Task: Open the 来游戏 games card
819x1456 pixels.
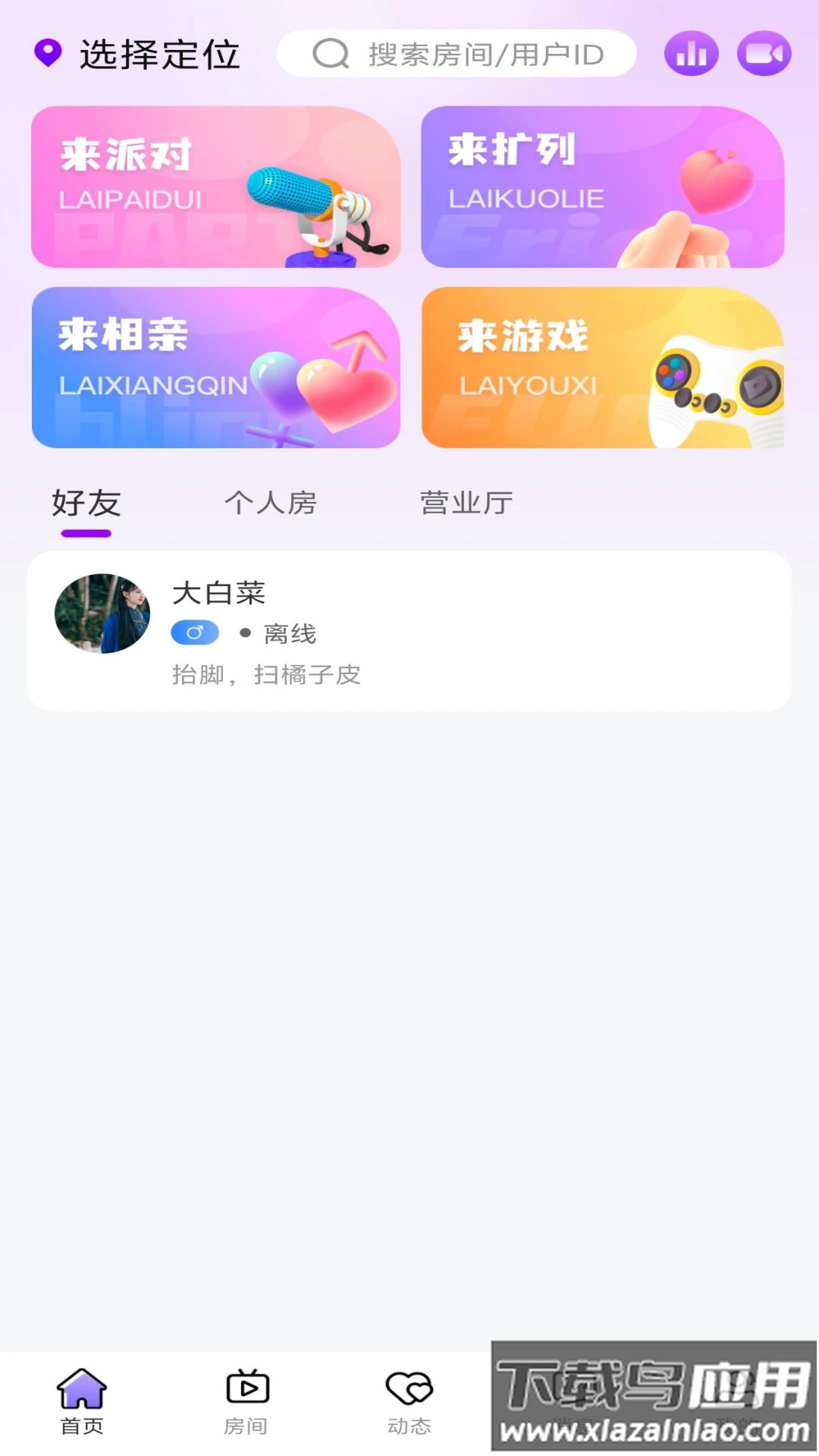Action: pos(602,368)
